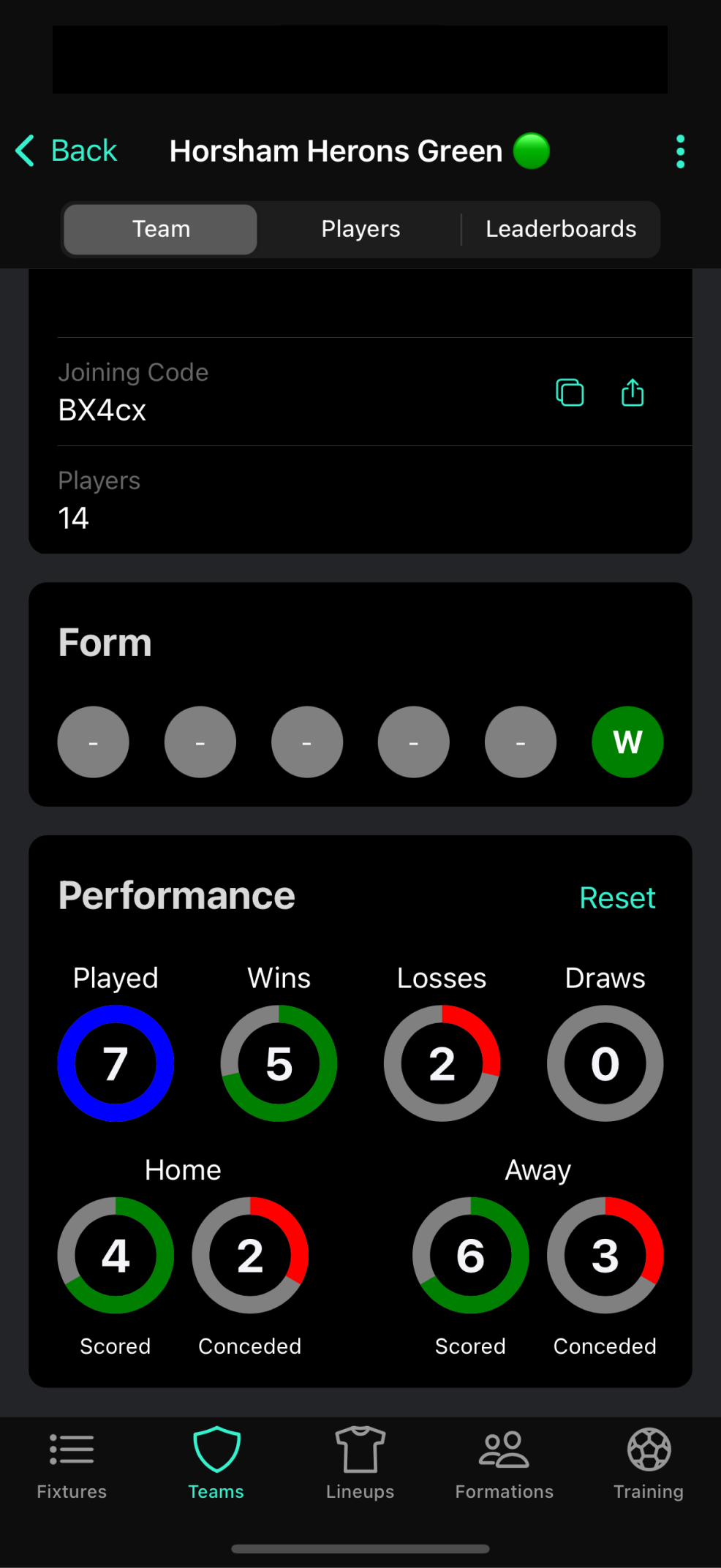Open the three-dot overflow menu
Screen dimensions: 721x1568
(x=680, y=151)
